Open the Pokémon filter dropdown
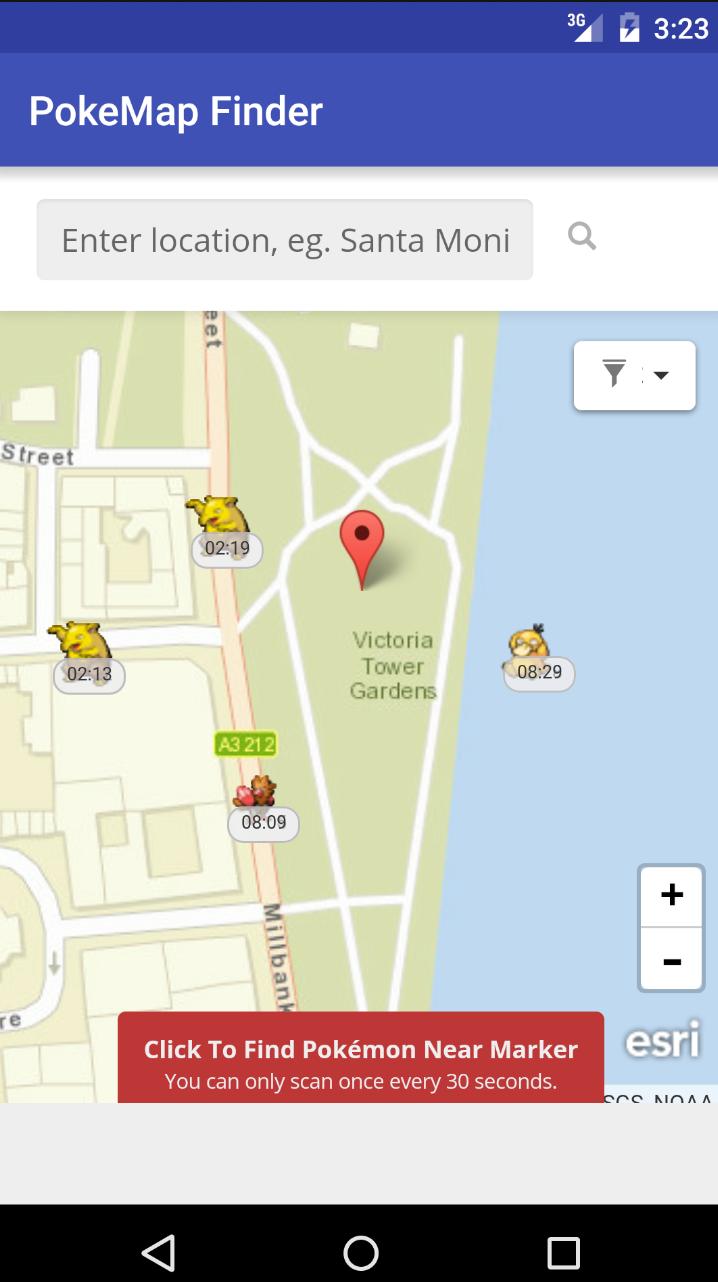 [634, 375]
